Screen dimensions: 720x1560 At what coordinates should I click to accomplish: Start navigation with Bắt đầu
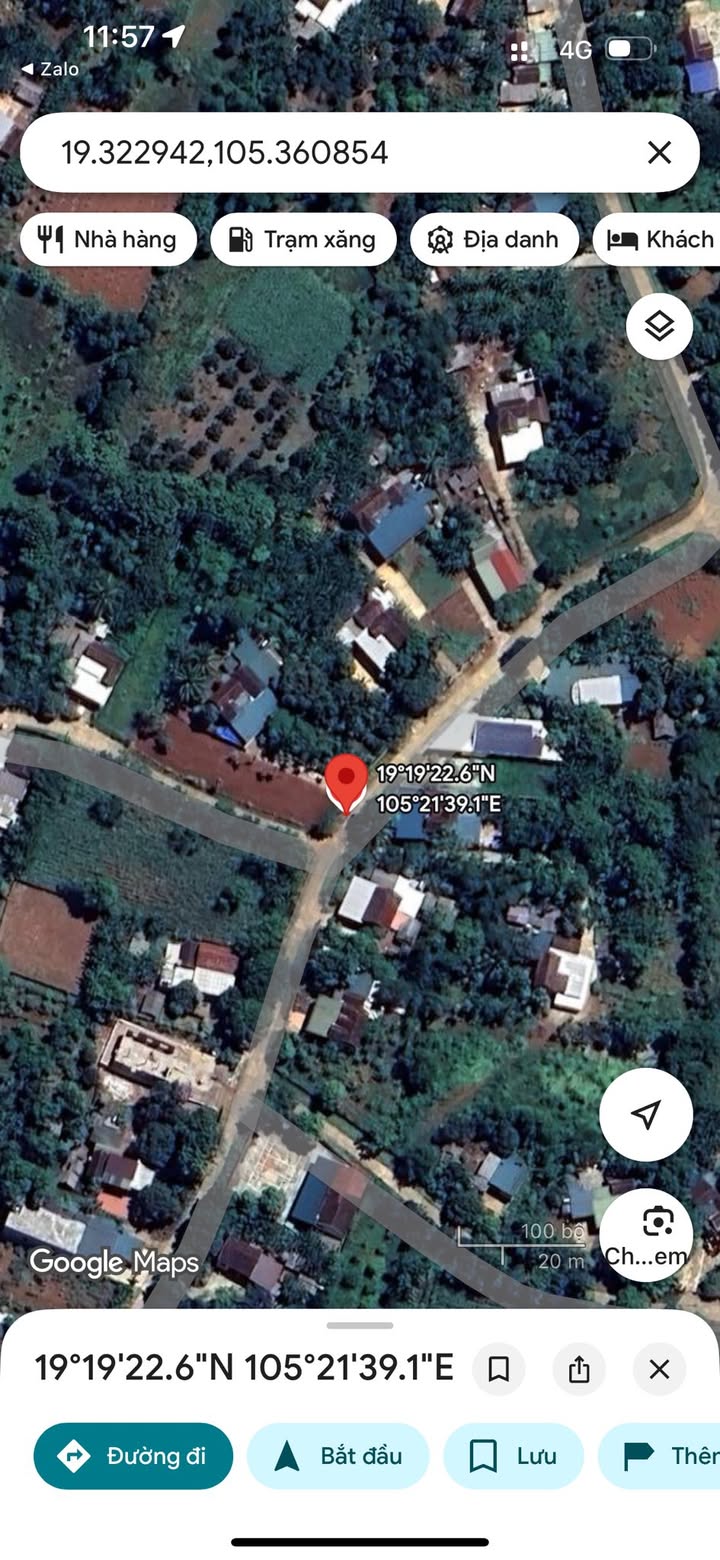pyautogui.click(x=338, y=1456)
